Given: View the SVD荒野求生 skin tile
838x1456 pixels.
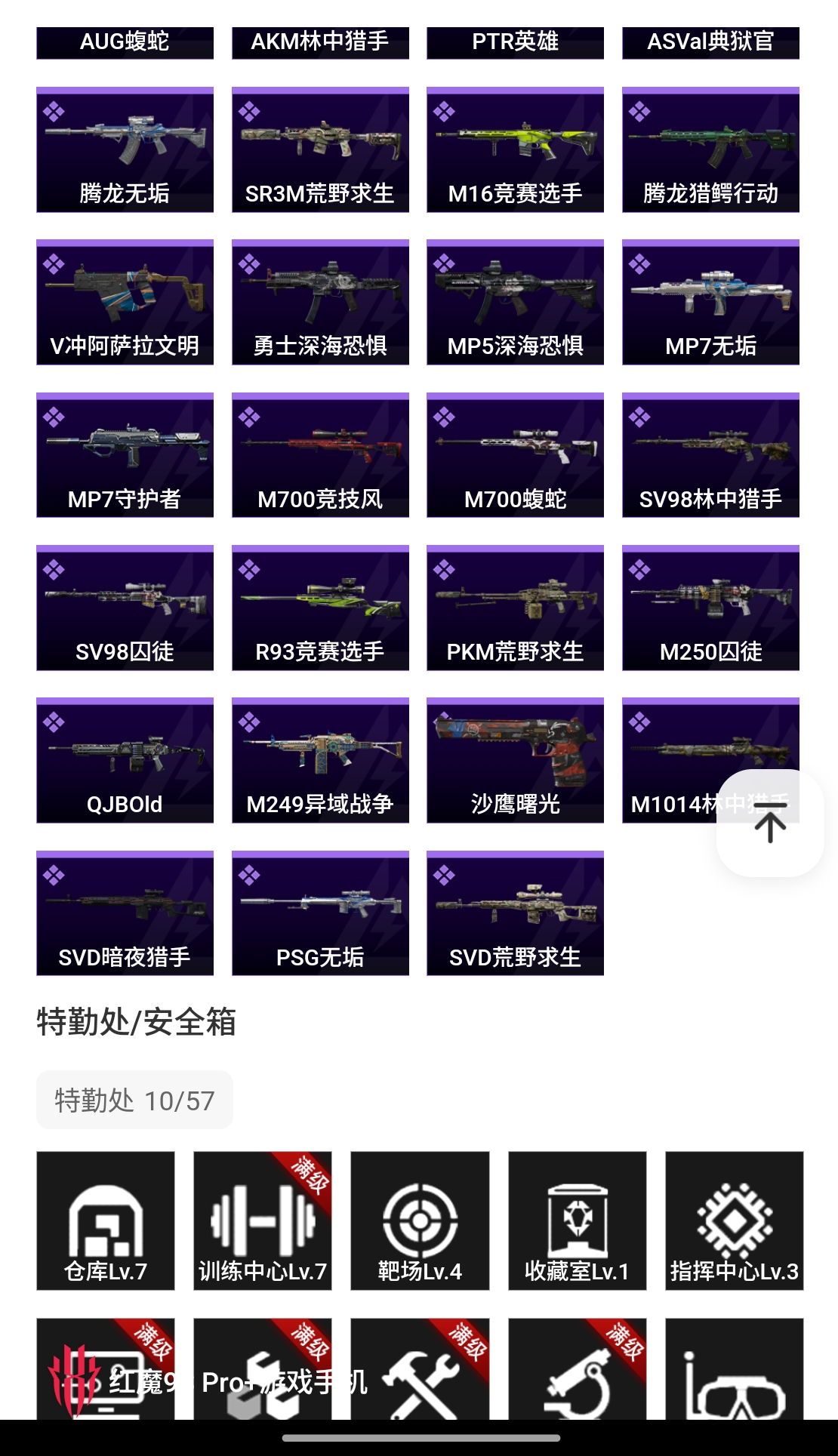Looking at the screenshot, I should (515, 913).
